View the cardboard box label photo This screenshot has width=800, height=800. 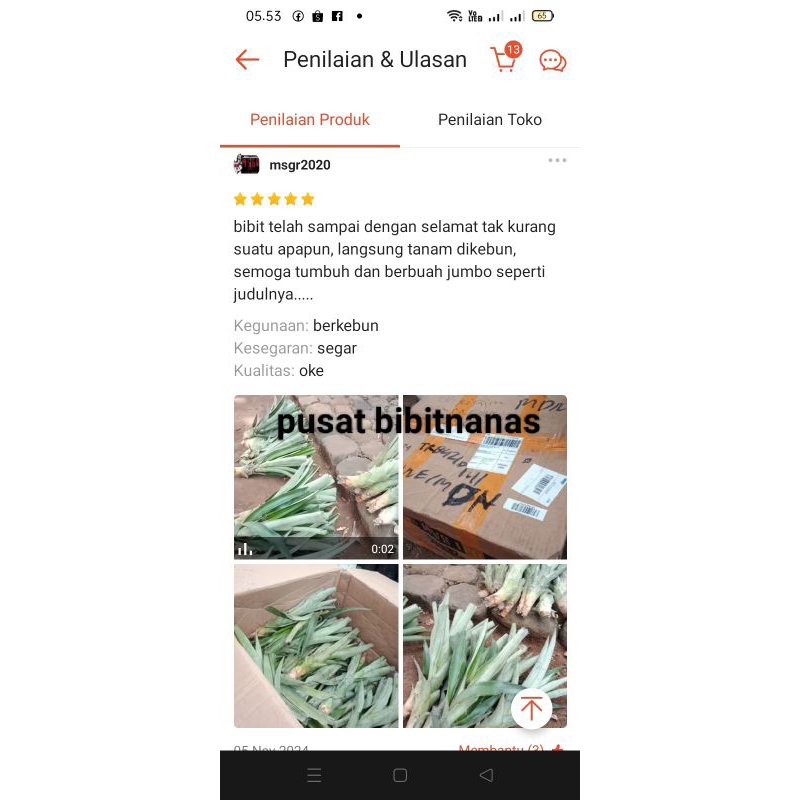coord(485,477)
